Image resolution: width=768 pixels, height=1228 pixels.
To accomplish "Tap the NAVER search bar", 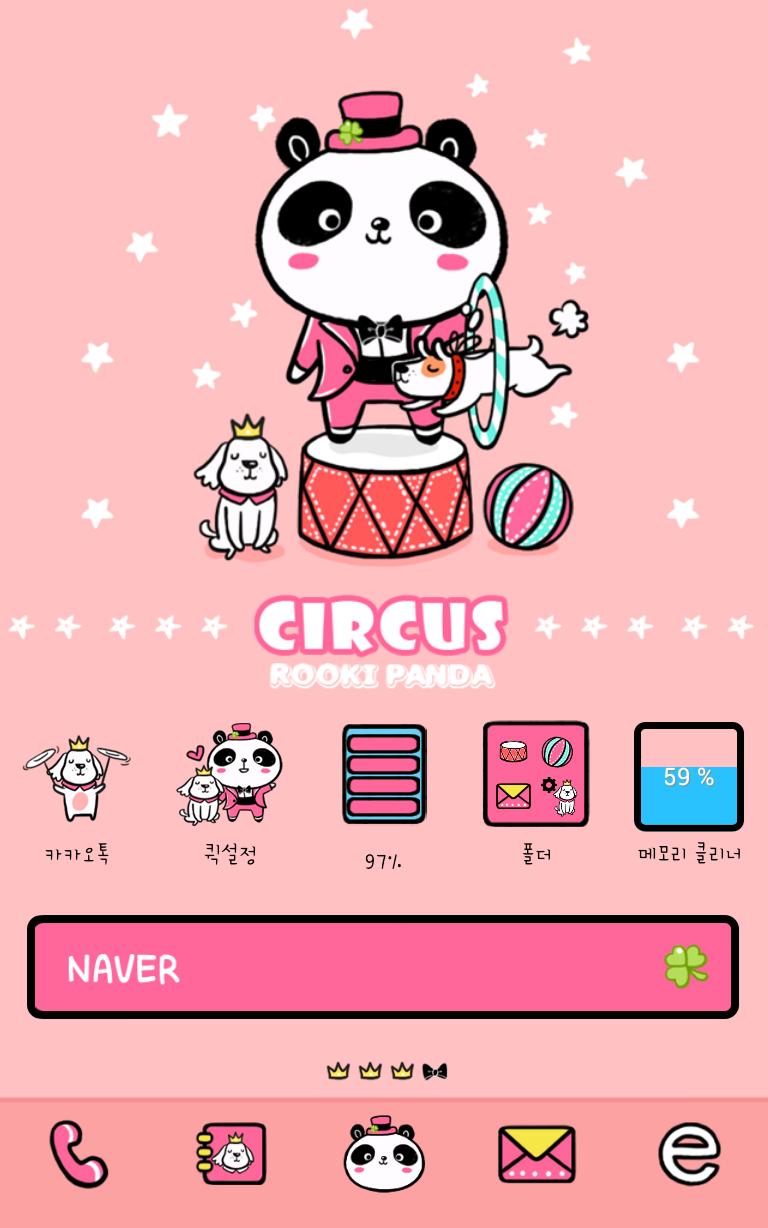I will (340, 968).
